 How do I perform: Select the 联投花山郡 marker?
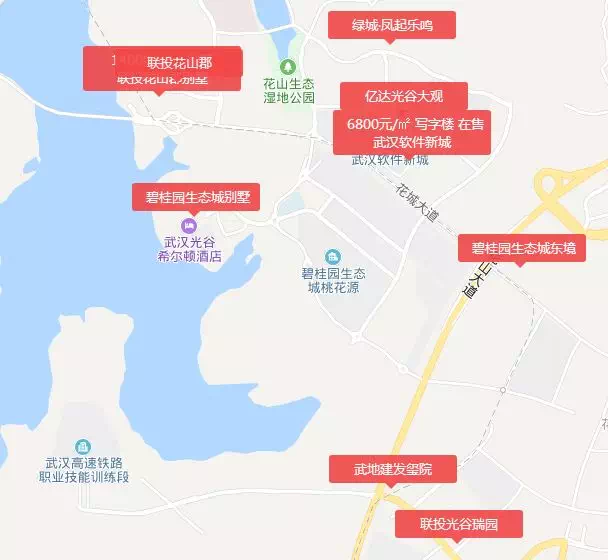tap(179, 62)
